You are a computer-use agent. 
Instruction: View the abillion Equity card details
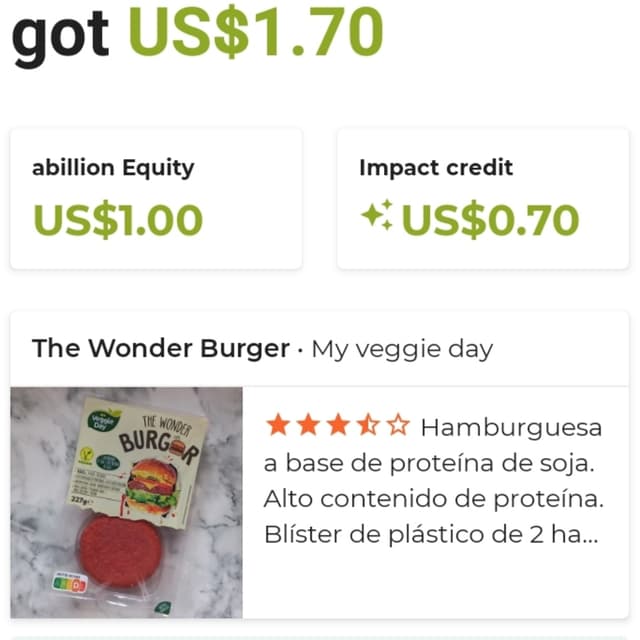click(x=156, y=198)
